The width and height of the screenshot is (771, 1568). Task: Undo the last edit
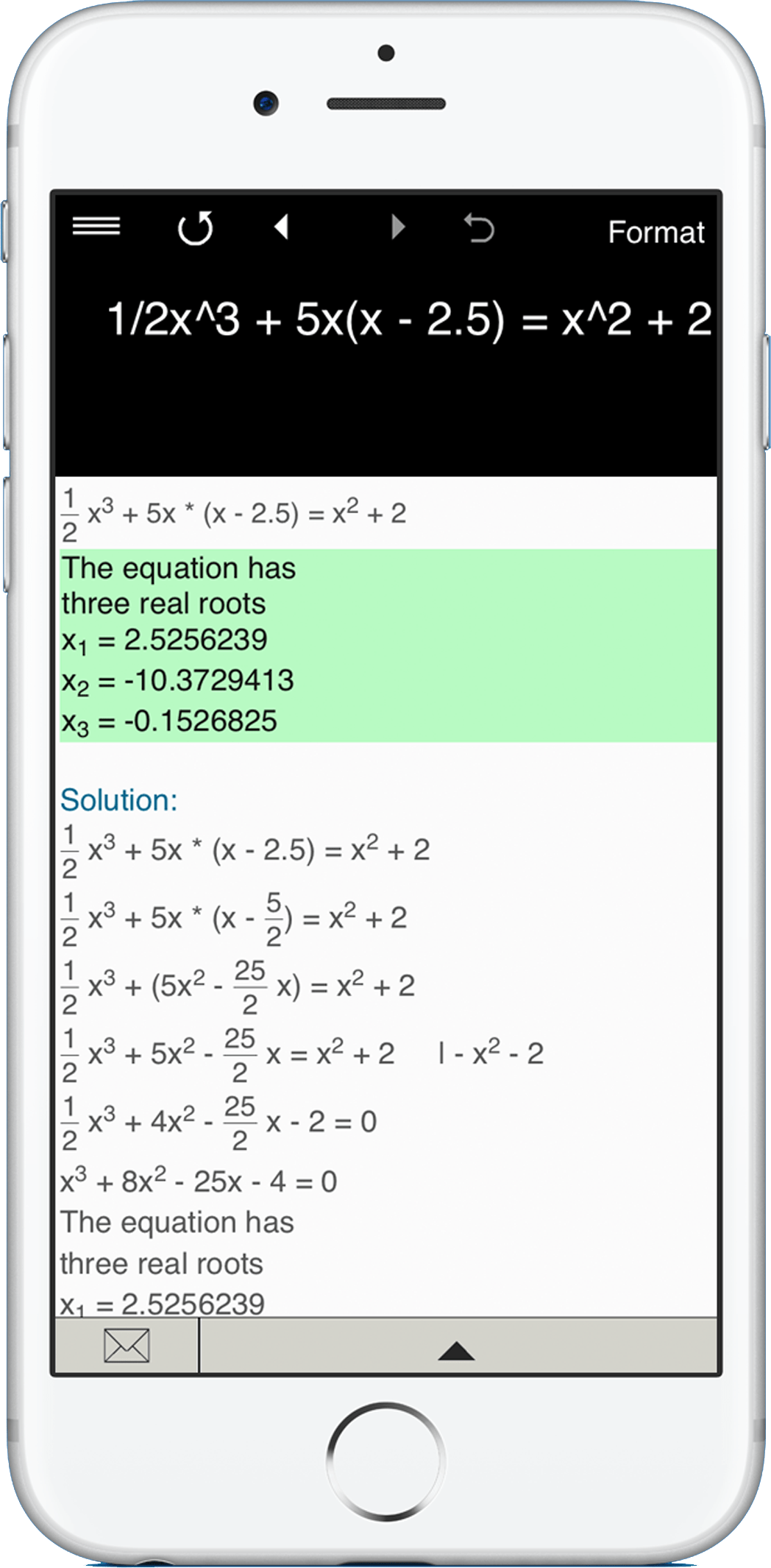tap(479, 227)
